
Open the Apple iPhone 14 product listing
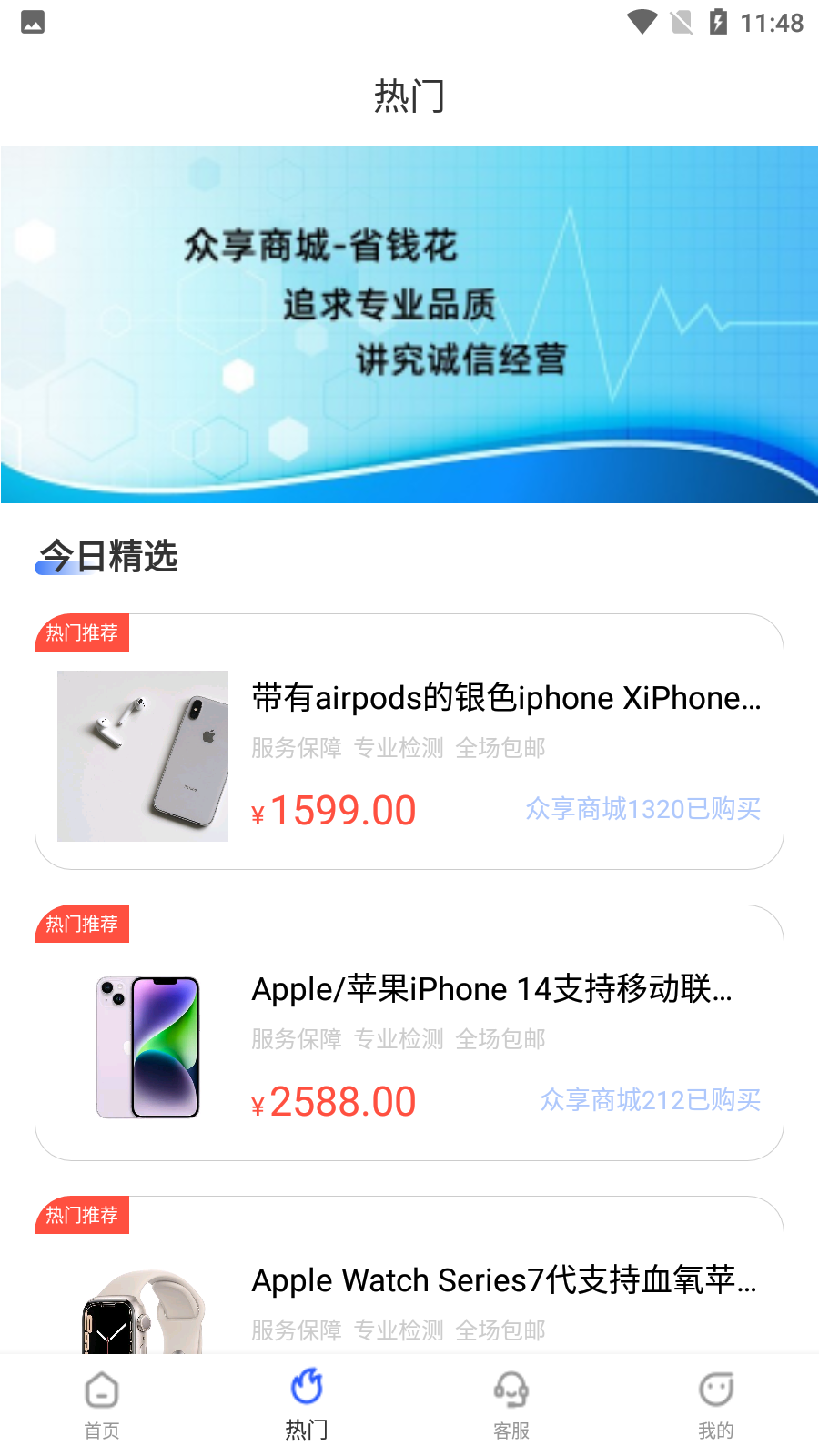coord(409,1033)
